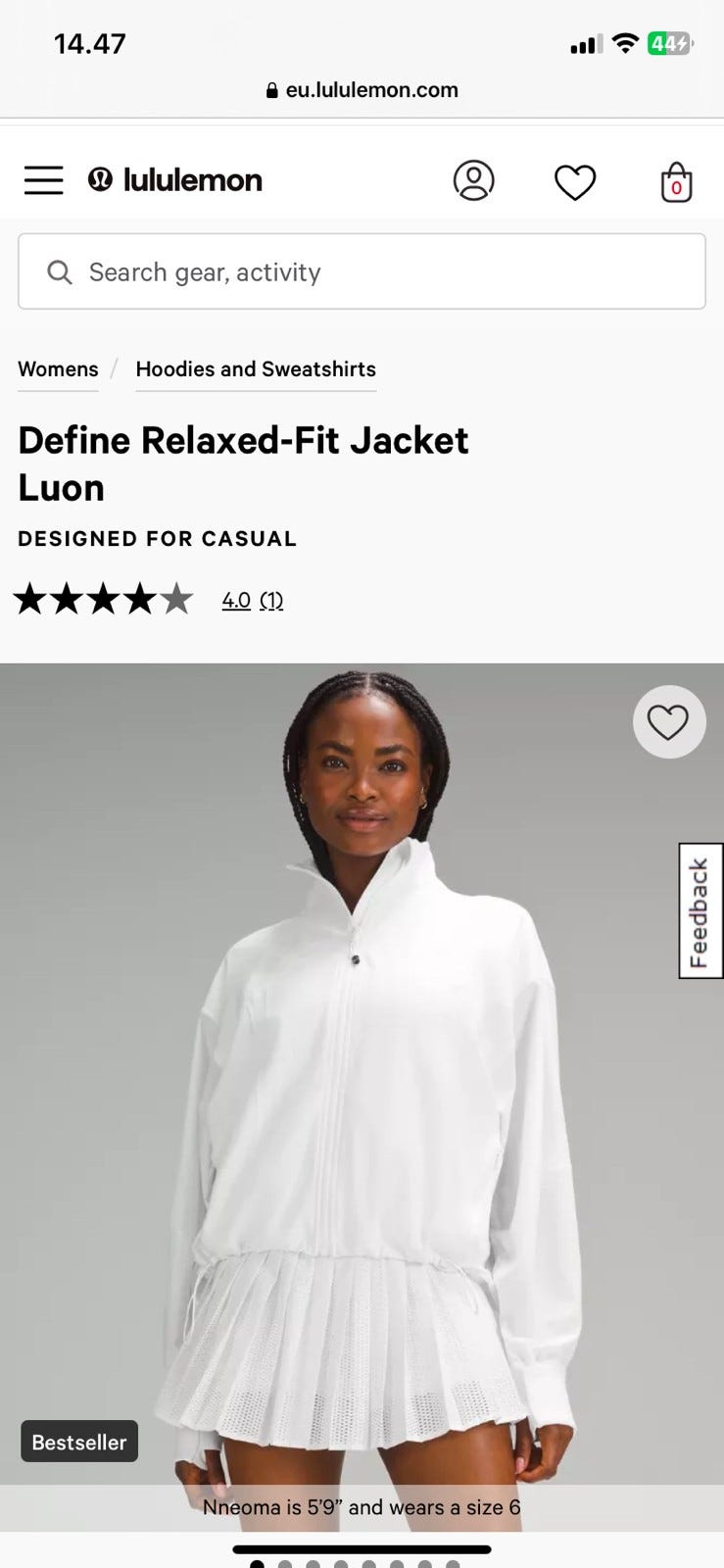Screen dimensions: 724x1568
Task: Open Hoodies and Sweatshirts breadcrumb
Action: pos(256,369)
